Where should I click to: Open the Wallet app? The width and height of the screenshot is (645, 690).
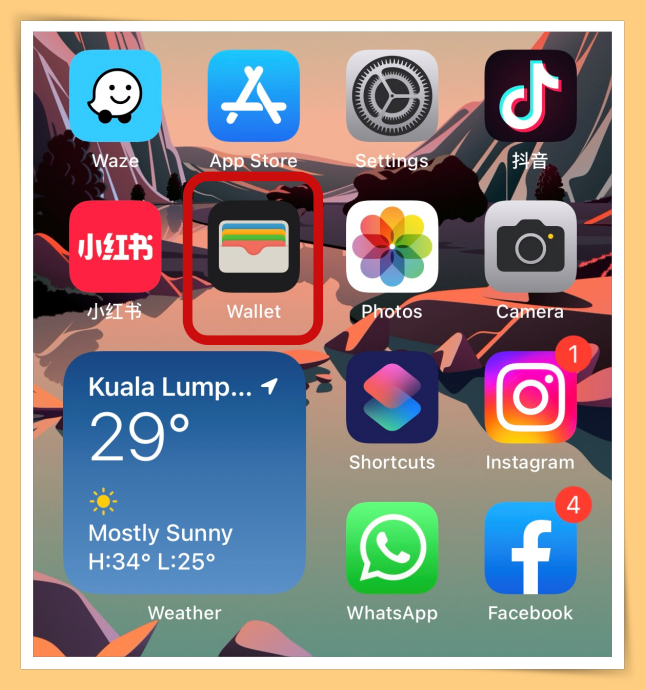click(253, 247)
